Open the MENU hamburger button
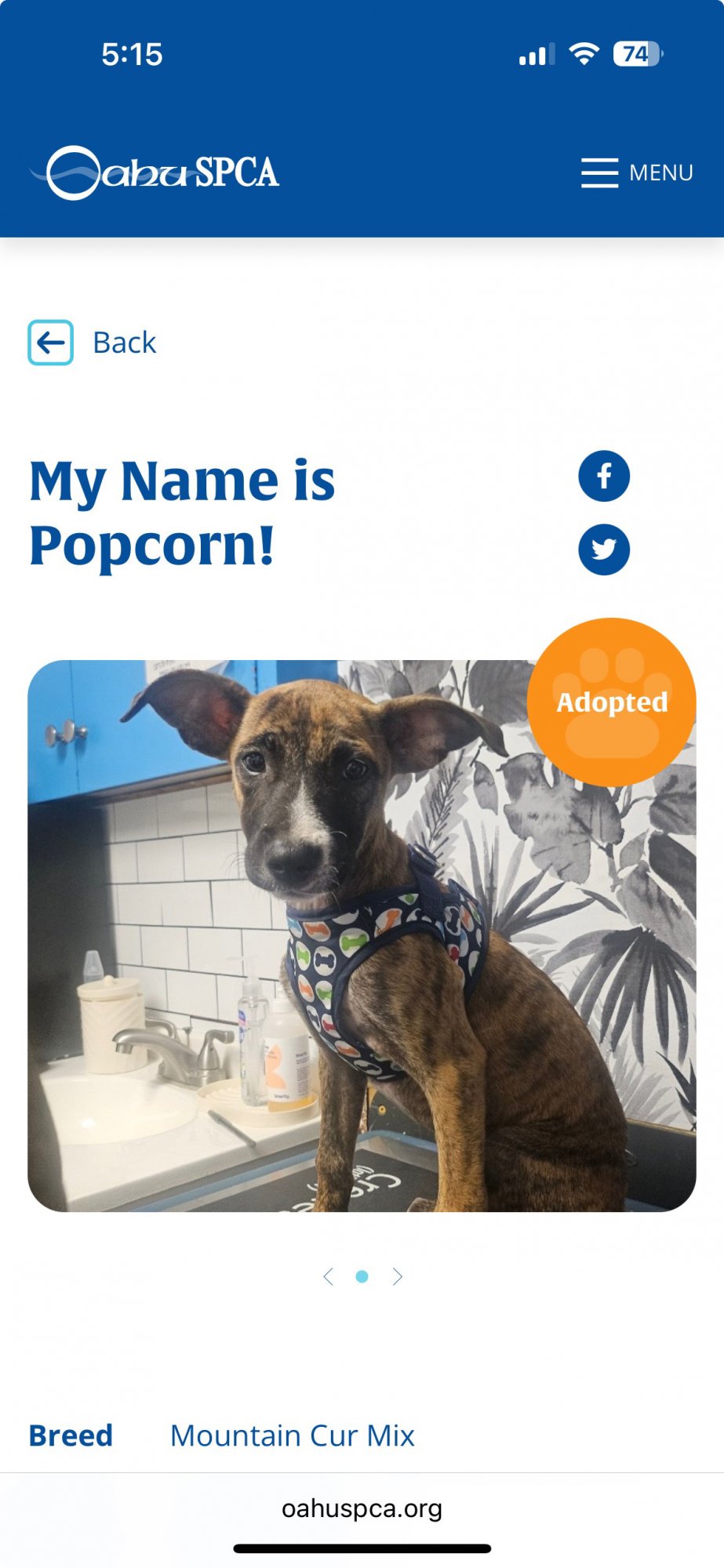This screenshot has width=724, height=1568. tap(636, 172)
